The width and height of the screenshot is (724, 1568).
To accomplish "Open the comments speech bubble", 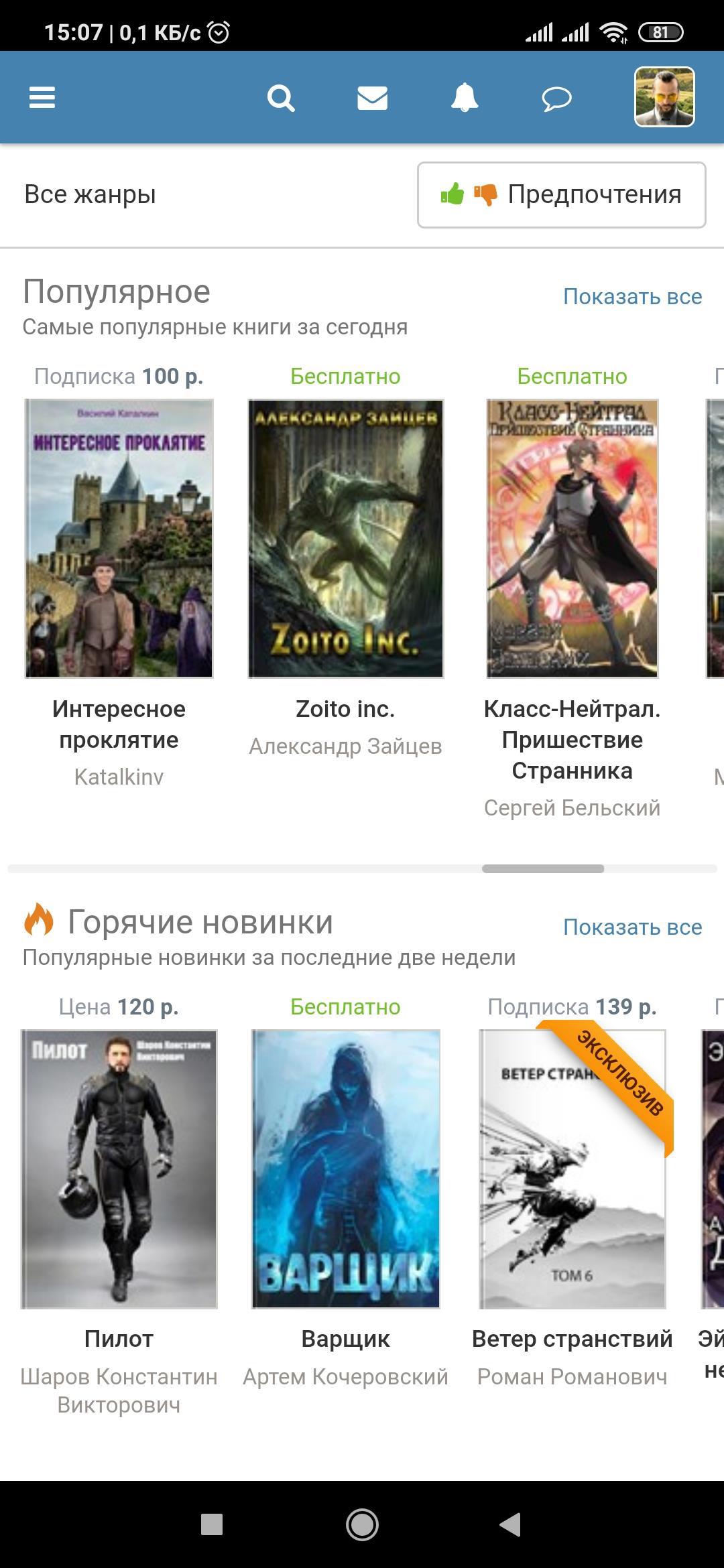I will pos(556,99).
